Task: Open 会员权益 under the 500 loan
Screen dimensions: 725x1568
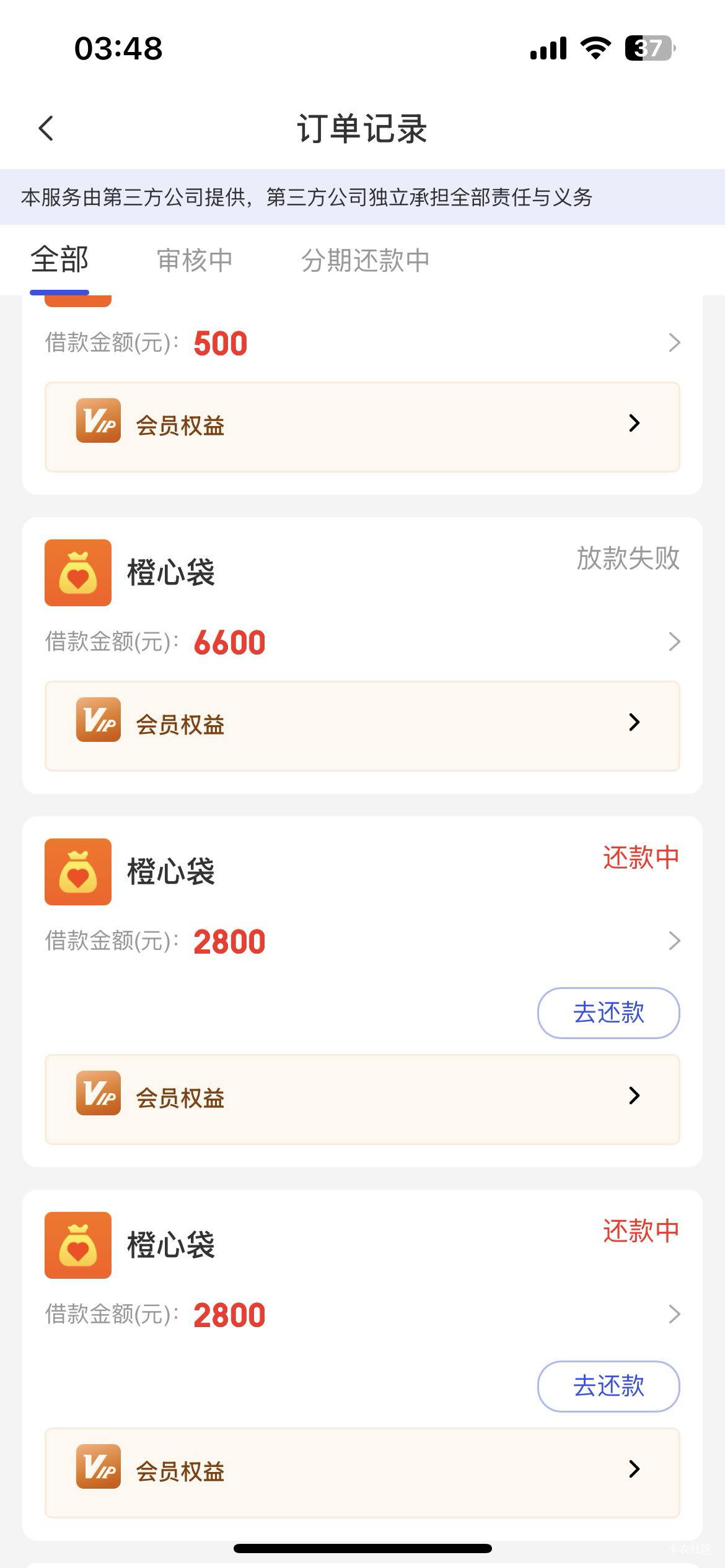Action: point(362,426)
